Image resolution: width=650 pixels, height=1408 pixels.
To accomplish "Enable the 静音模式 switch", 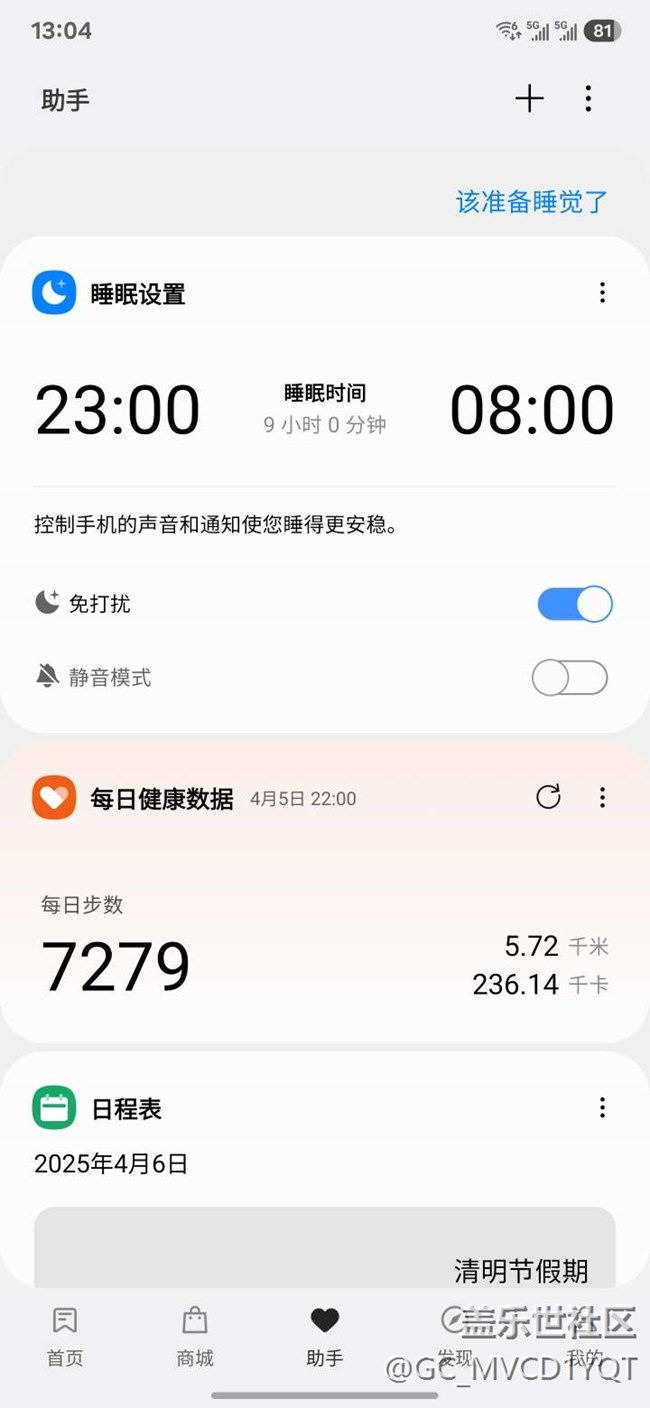I will 569,678.
